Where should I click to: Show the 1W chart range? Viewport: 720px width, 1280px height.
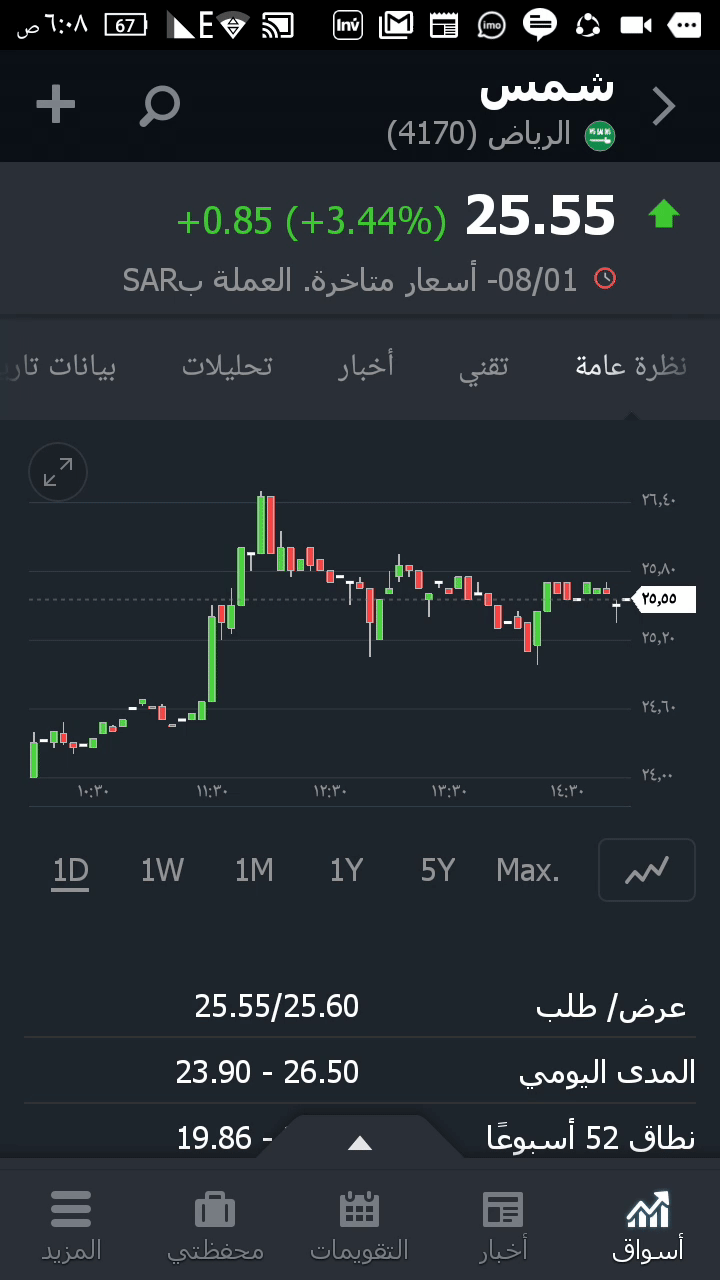pos(162,871)
